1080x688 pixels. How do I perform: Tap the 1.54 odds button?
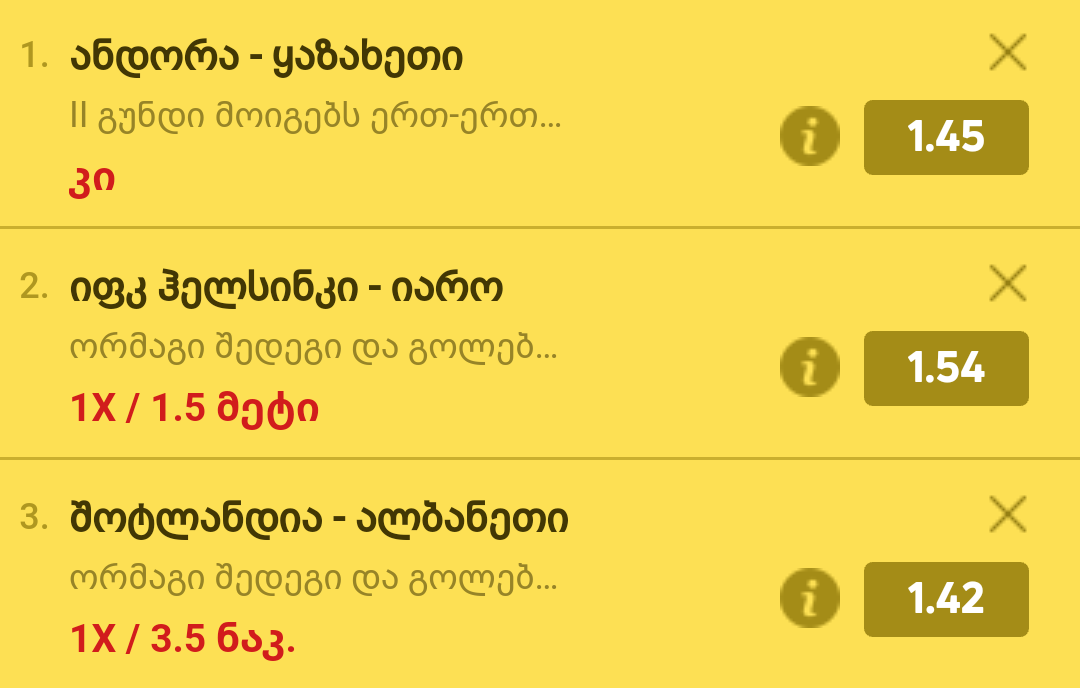(946, 369)
